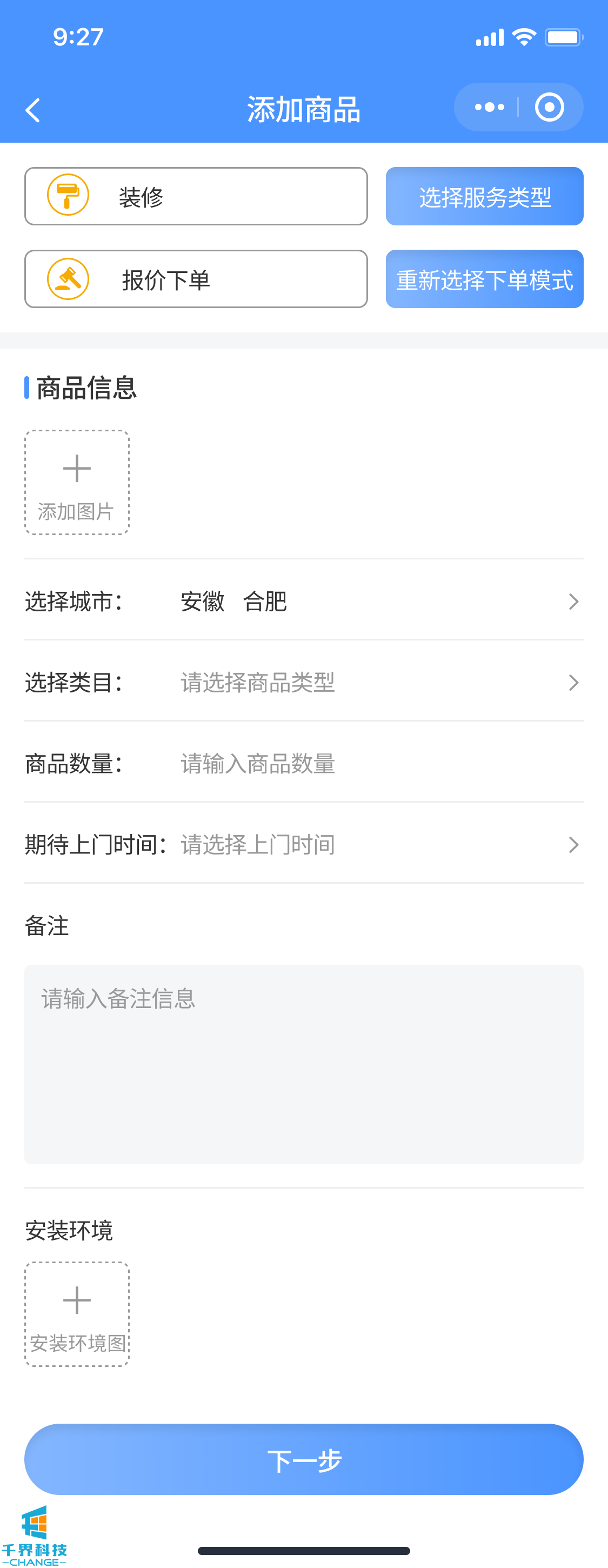Close the mini program via circle icon
This screenshot has width=608, height=1568.
point(549,108)
